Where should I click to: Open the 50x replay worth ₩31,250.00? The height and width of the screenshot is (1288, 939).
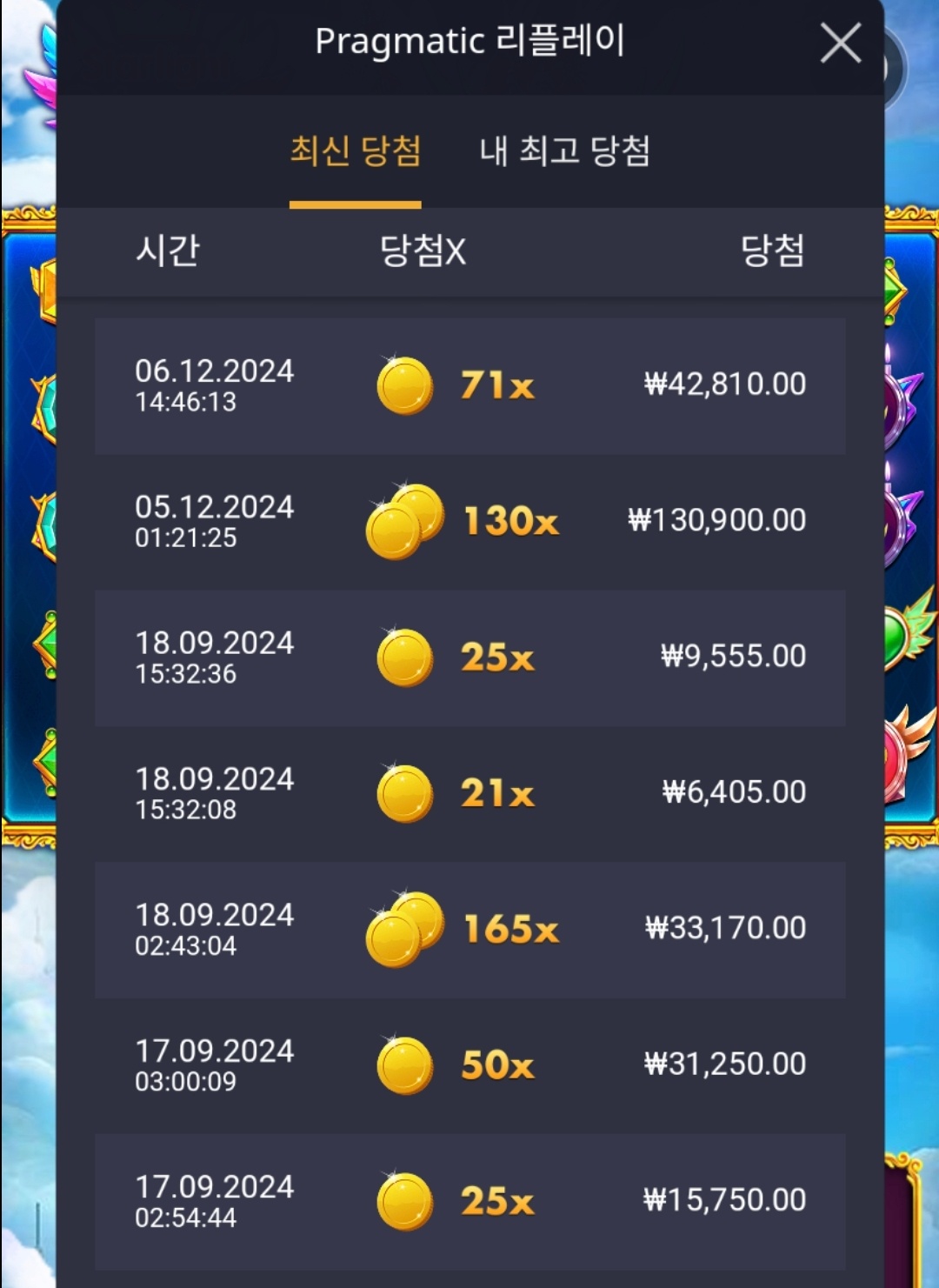tap(469, 1065)
